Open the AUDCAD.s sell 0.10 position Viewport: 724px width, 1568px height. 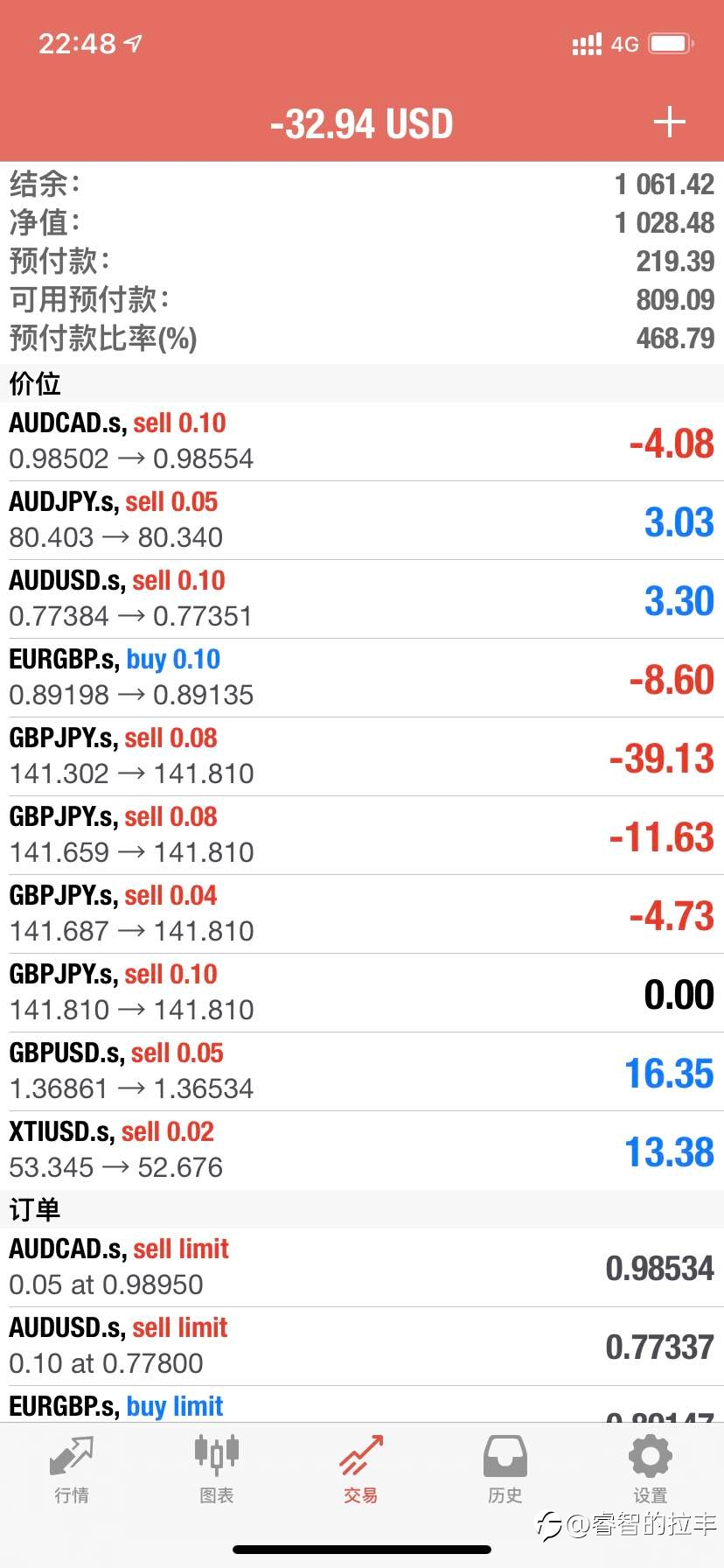click(x=362, y=442)
